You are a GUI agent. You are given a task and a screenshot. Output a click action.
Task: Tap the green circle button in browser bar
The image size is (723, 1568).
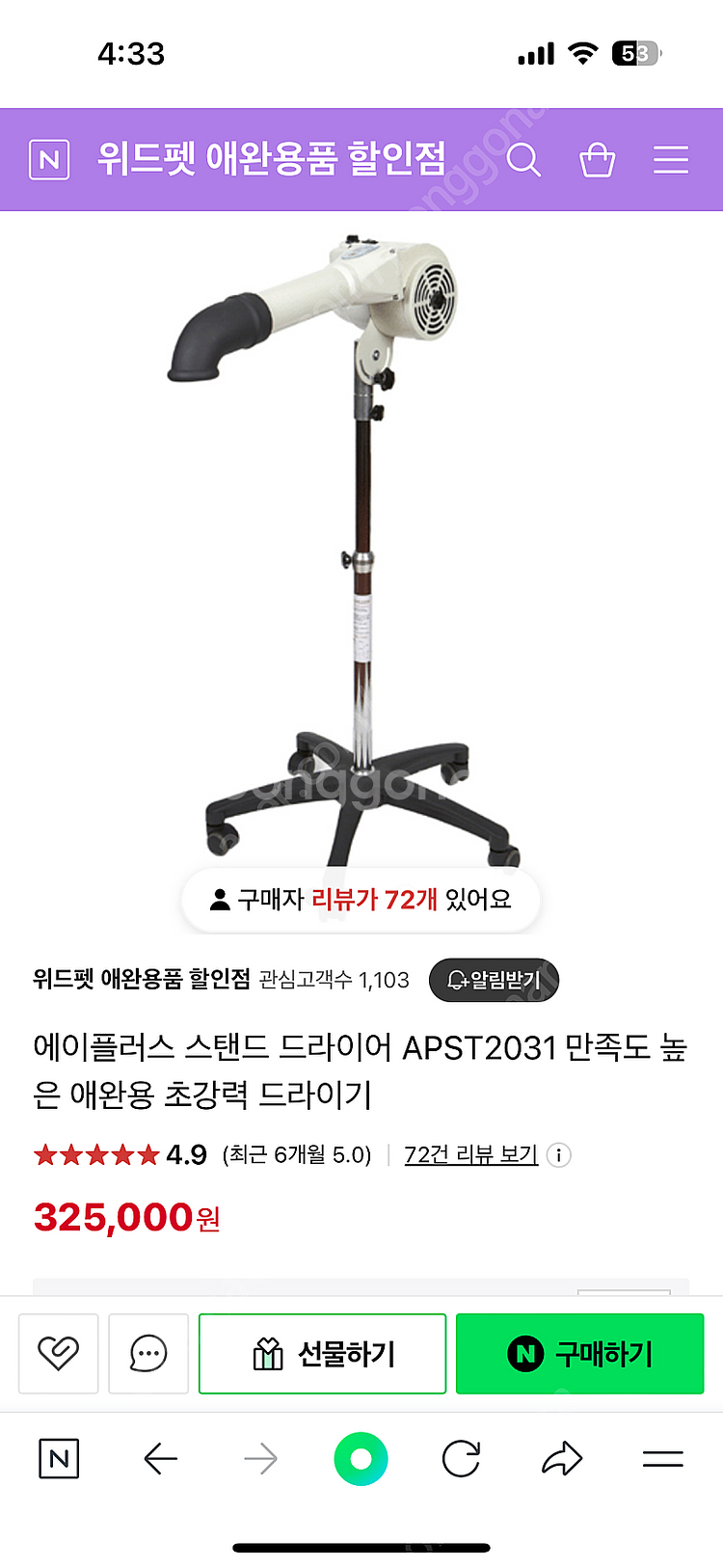click(x=361, y=1459)
